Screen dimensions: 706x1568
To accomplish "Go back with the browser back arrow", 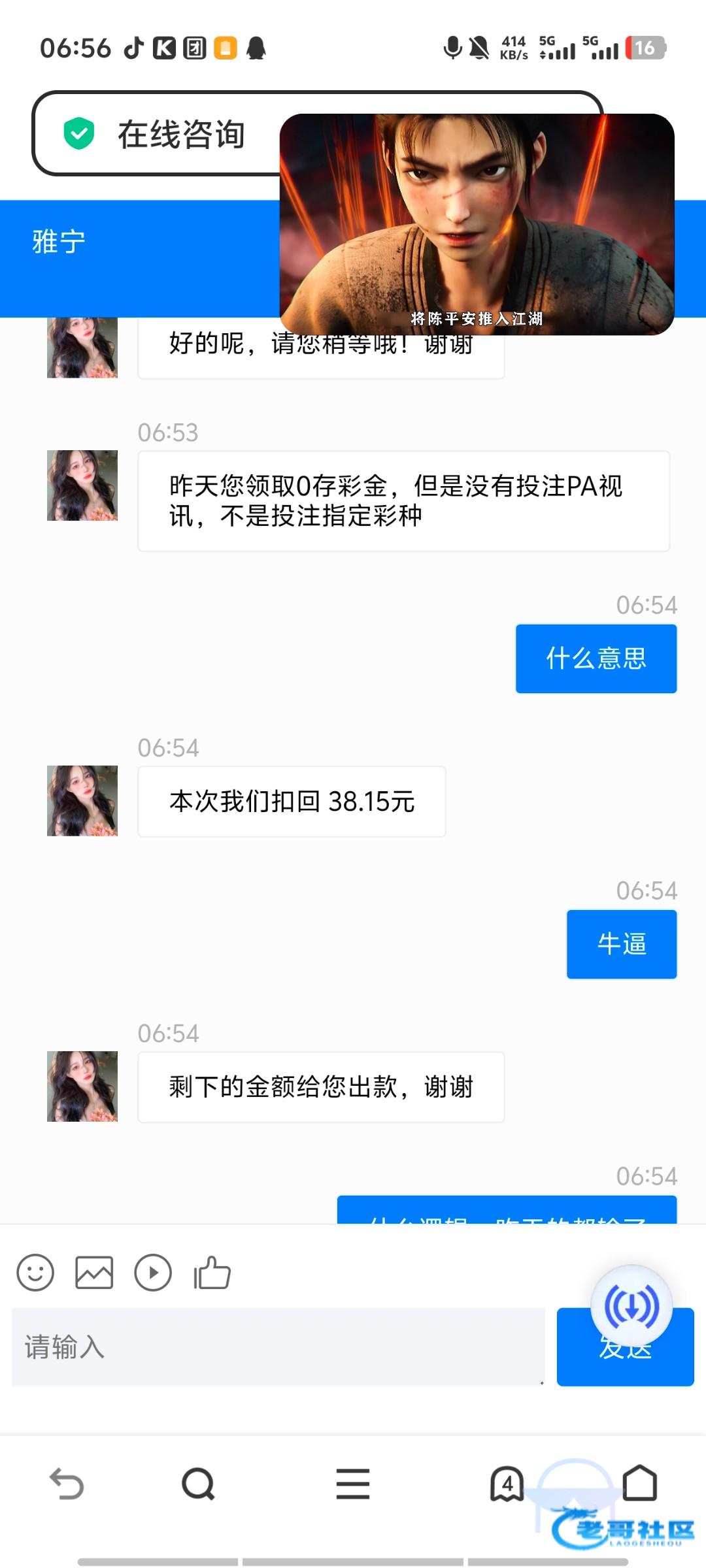I will coord(67,1483).
